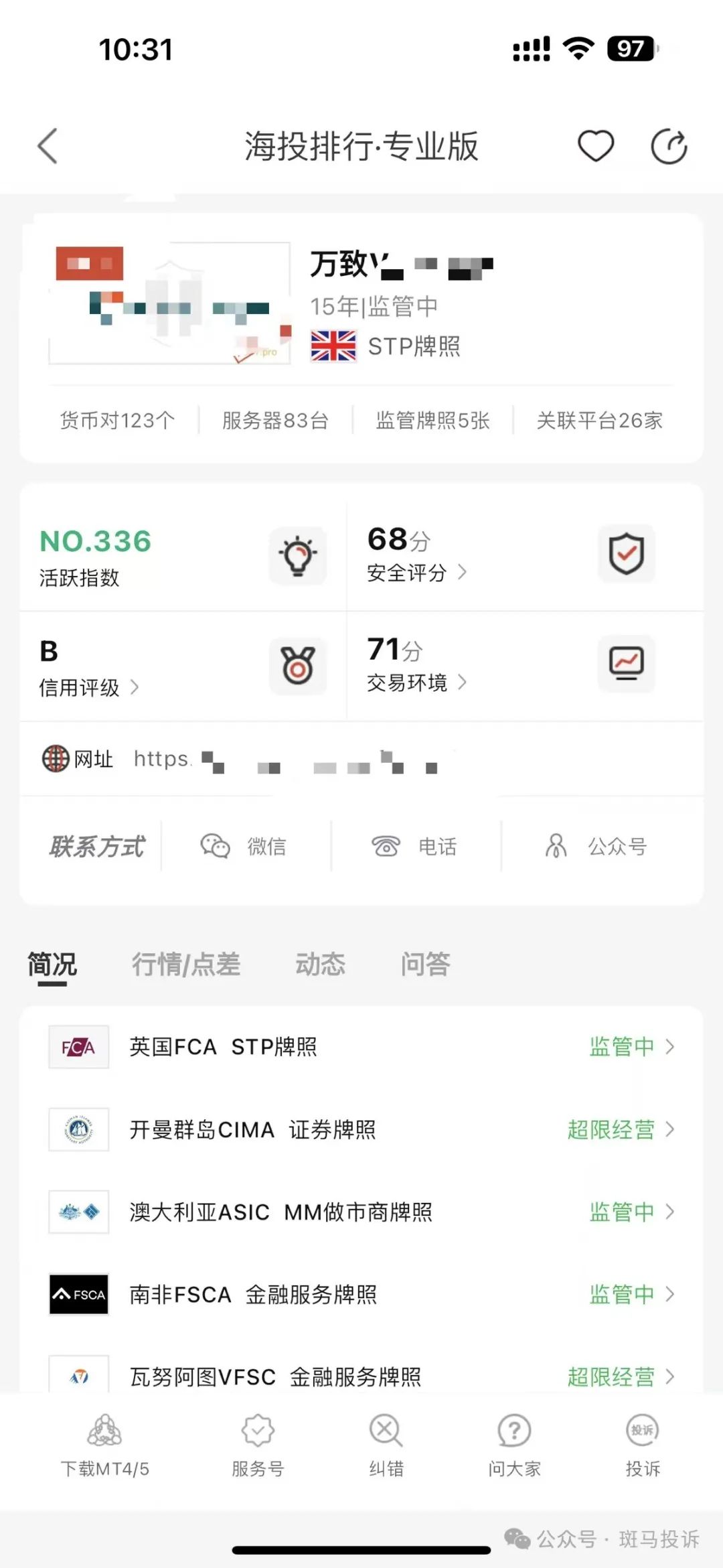Screen dimensions: 723x1568
Task: Open the 南非FSCA 金融服务牌照 row
Action: pos(361,1294)
